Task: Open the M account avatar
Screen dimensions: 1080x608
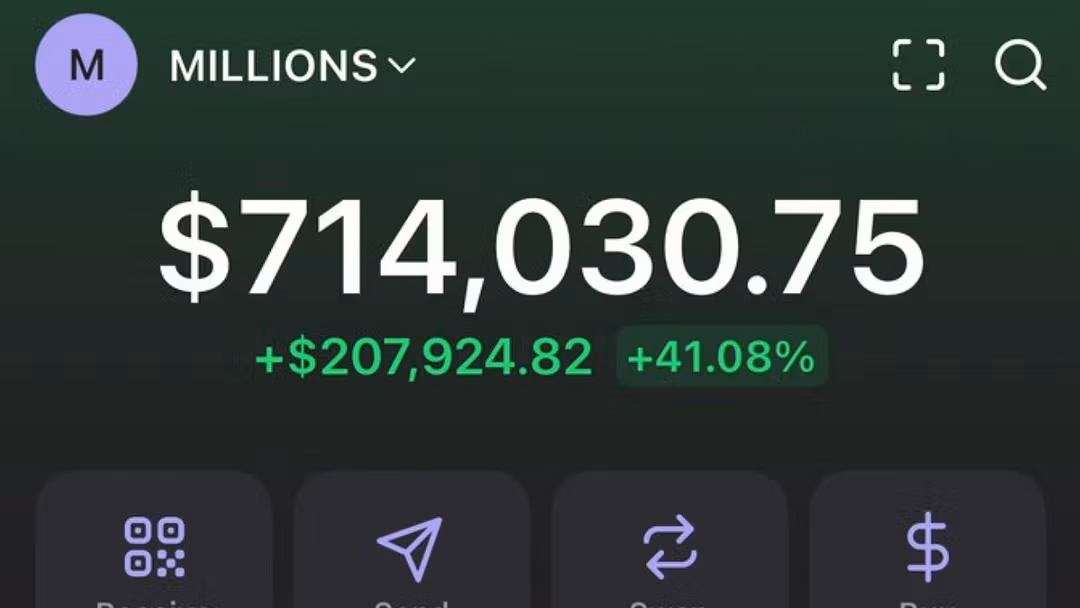Action: point(86,66)
